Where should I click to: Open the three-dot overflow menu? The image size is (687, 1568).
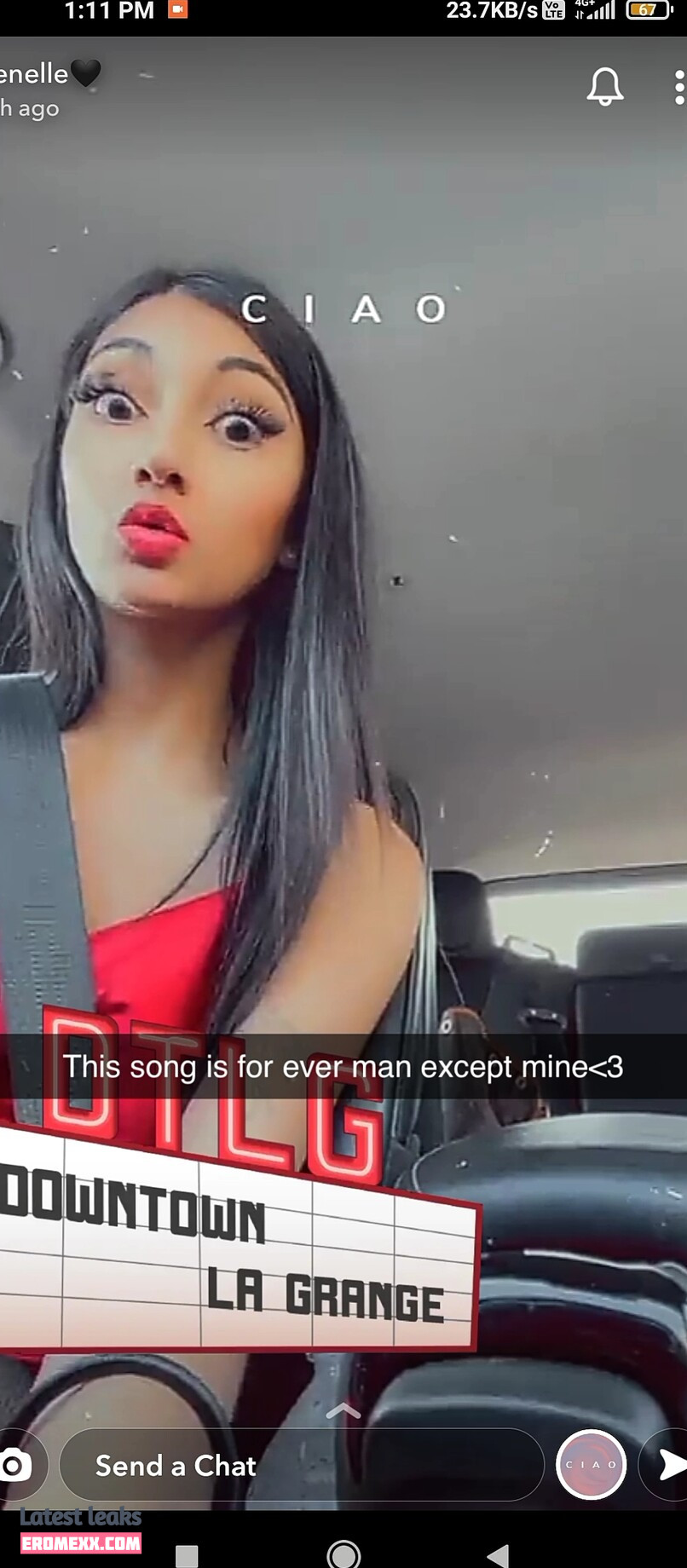(x=678, y=88)
